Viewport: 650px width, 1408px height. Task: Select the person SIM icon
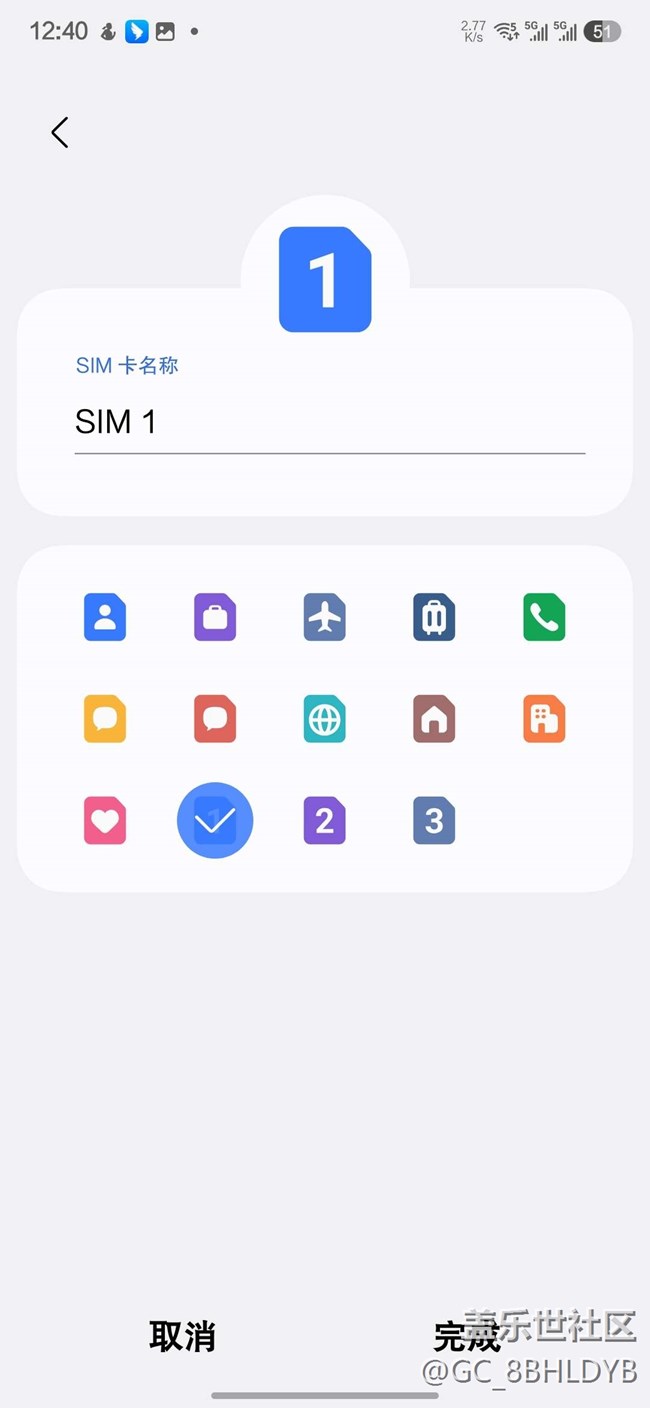(x=105, y=617)
